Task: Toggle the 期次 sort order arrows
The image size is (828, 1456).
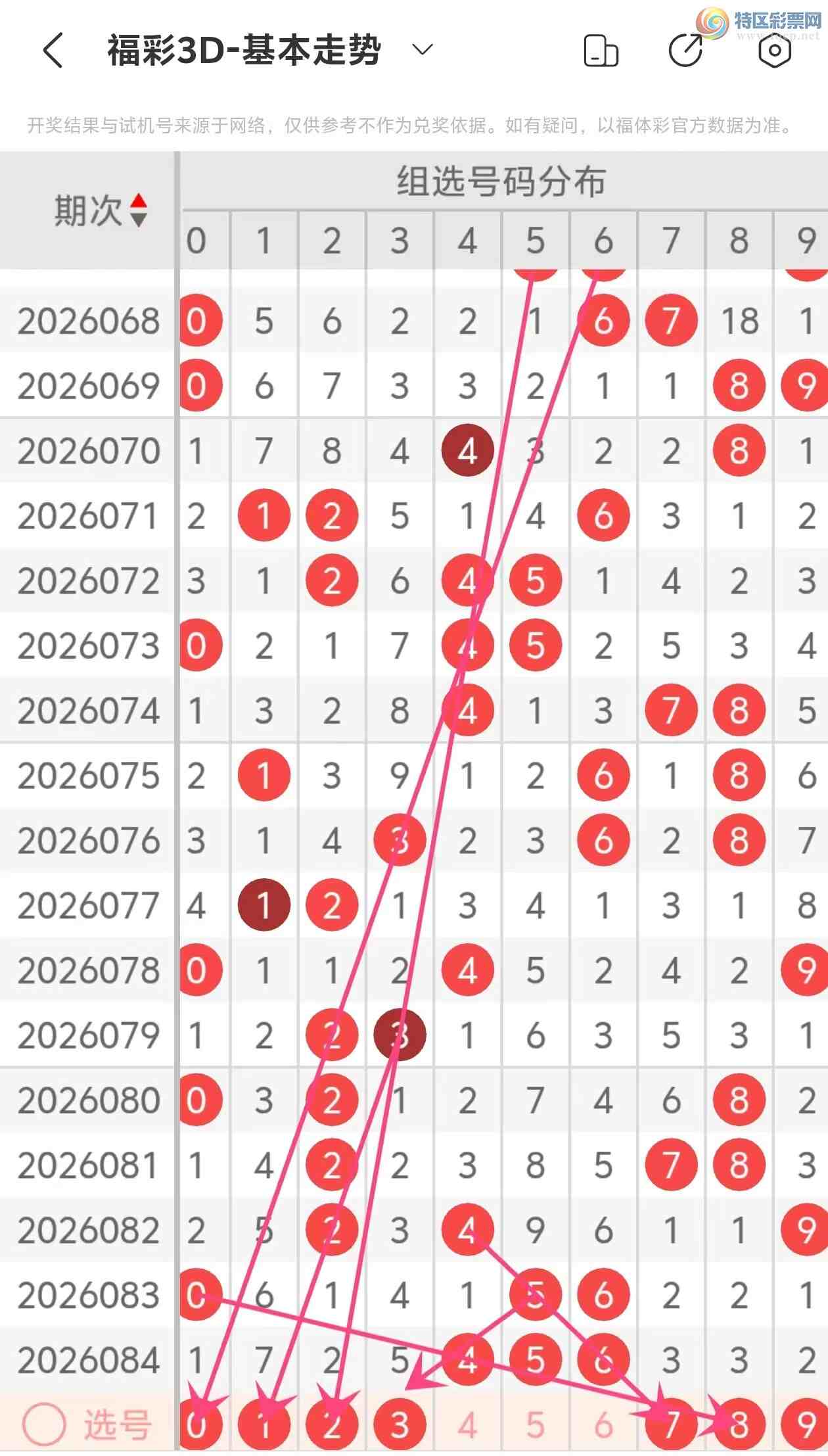Action: click(139, 210)
